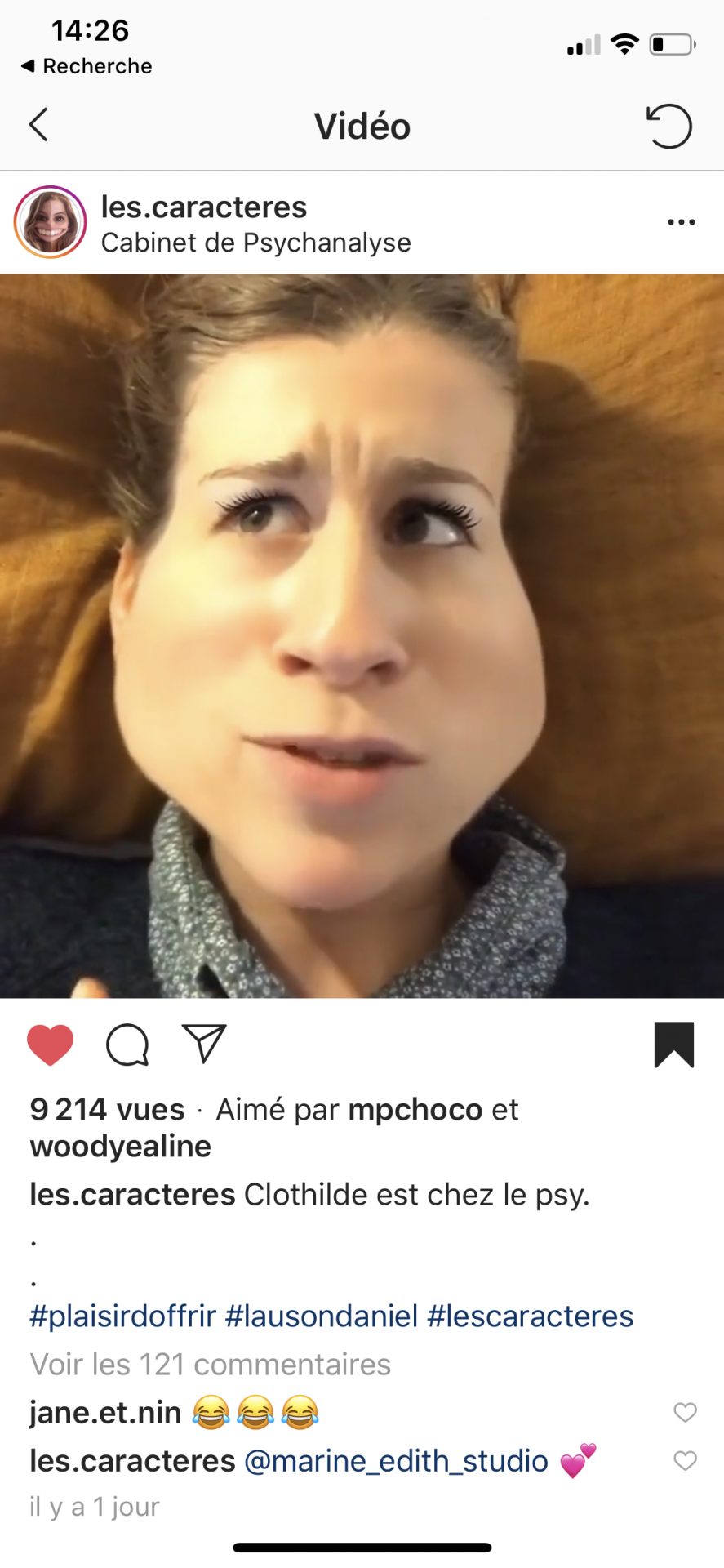Open the #lescaracteres hashtag
The width and height of the screenshot is (724, 1568).
(531, 1316)
